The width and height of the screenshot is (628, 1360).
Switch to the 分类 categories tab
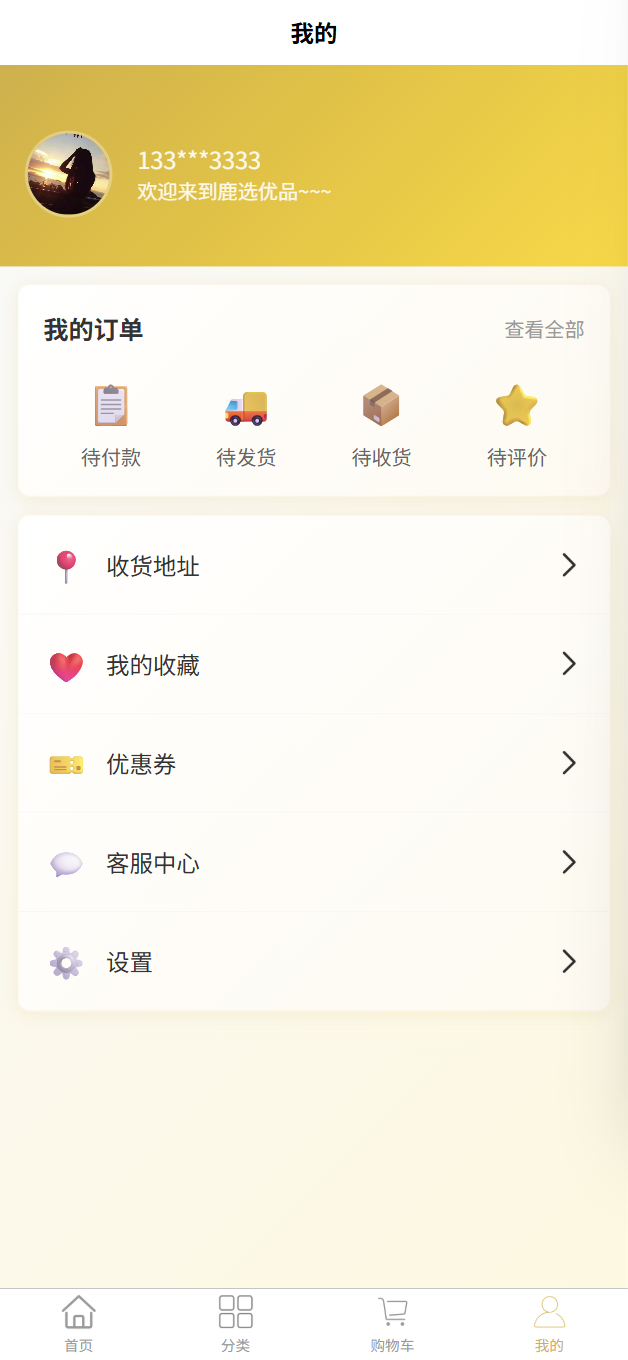(x=236, y=1323)
